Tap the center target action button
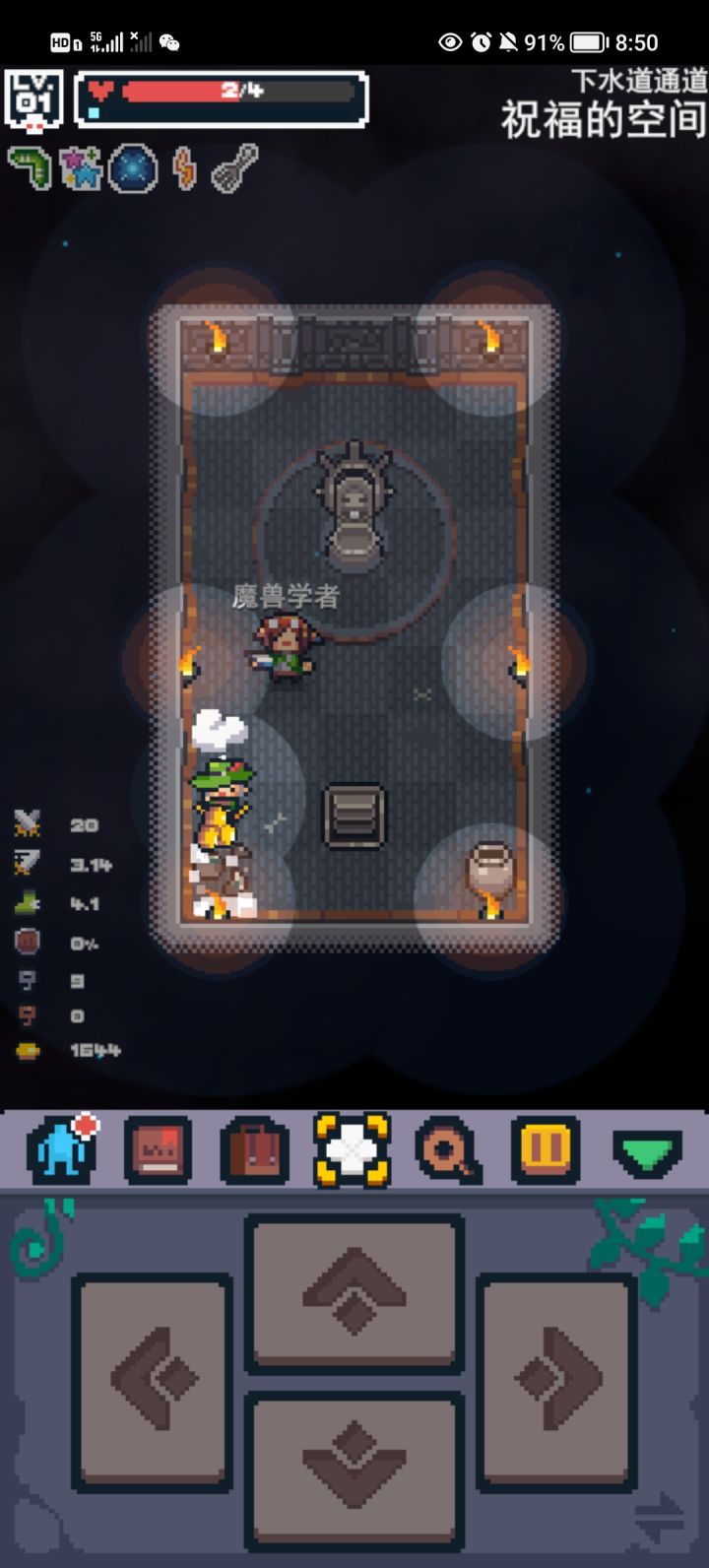 (352, 1149)
